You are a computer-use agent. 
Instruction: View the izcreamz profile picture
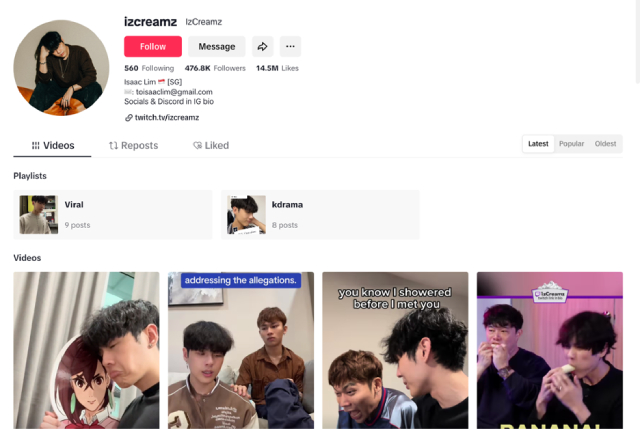pyautogui.click(x=61, y=67)
